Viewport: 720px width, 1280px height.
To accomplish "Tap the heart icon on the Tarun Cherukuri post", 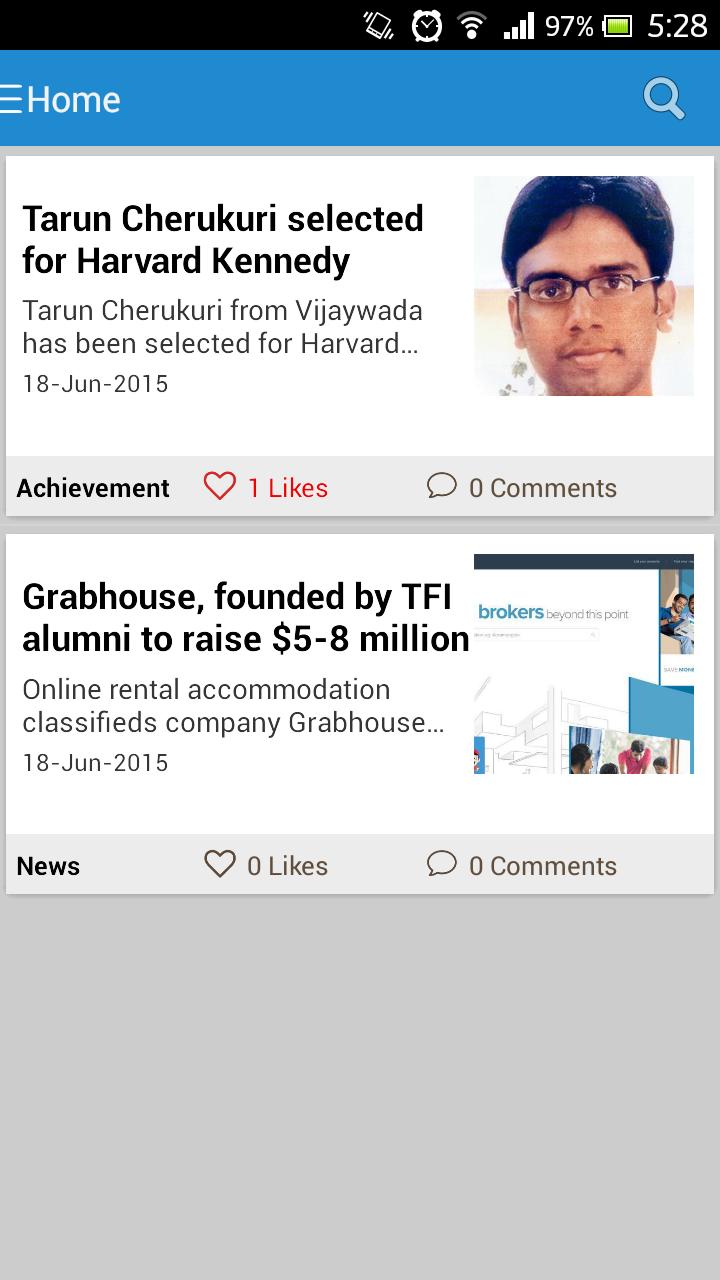I will [x=220, y=486].
